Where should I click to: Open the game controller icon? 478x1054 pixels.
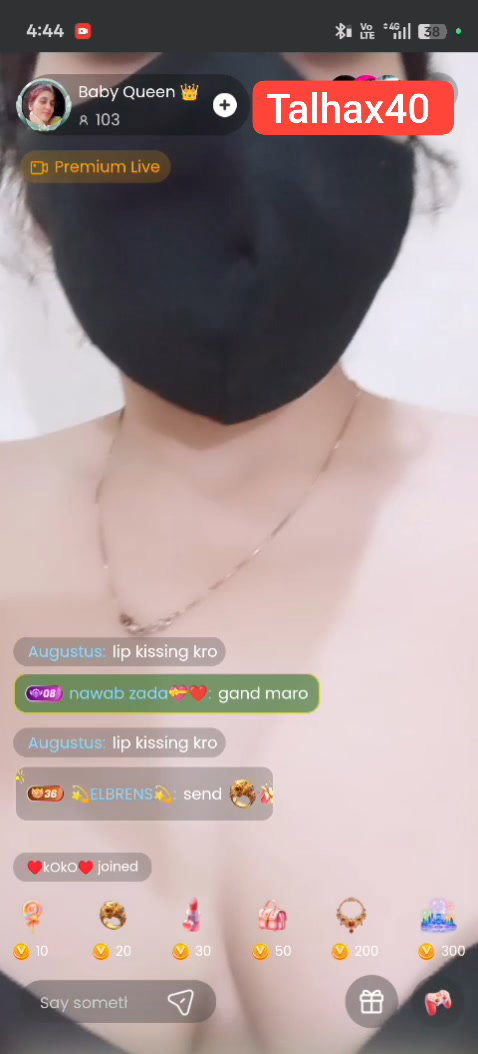point(438,1002)
